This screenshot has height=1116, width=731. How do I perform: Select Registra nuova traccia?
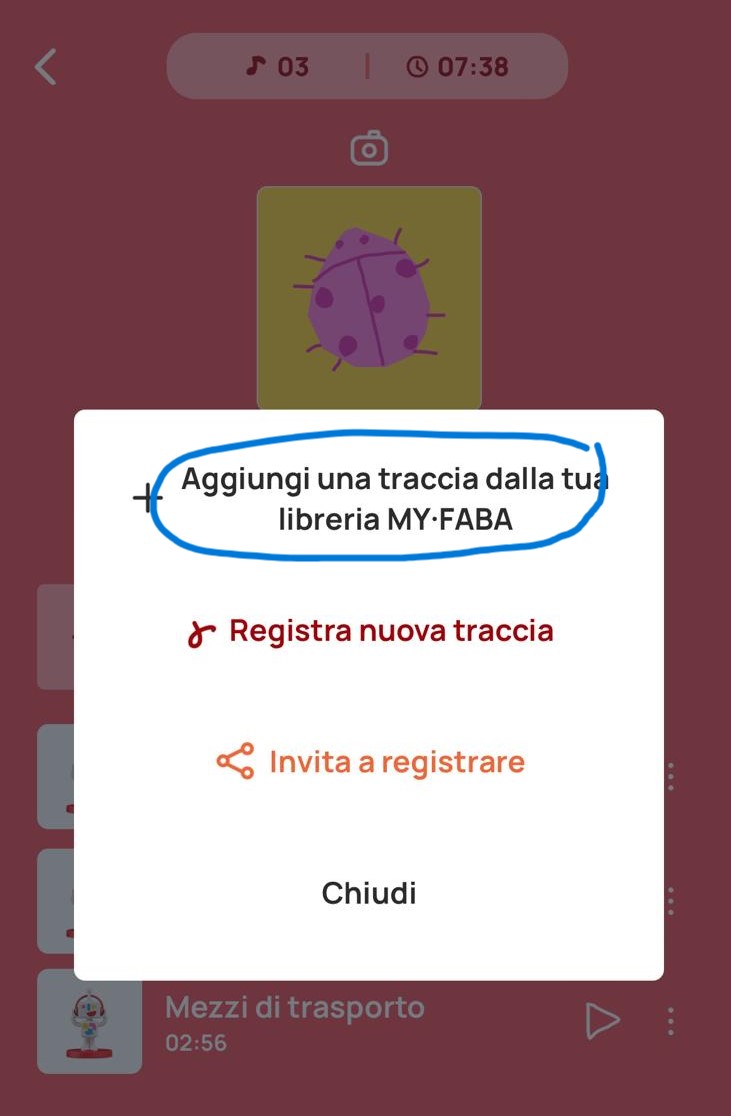click(x=370, y=631)
